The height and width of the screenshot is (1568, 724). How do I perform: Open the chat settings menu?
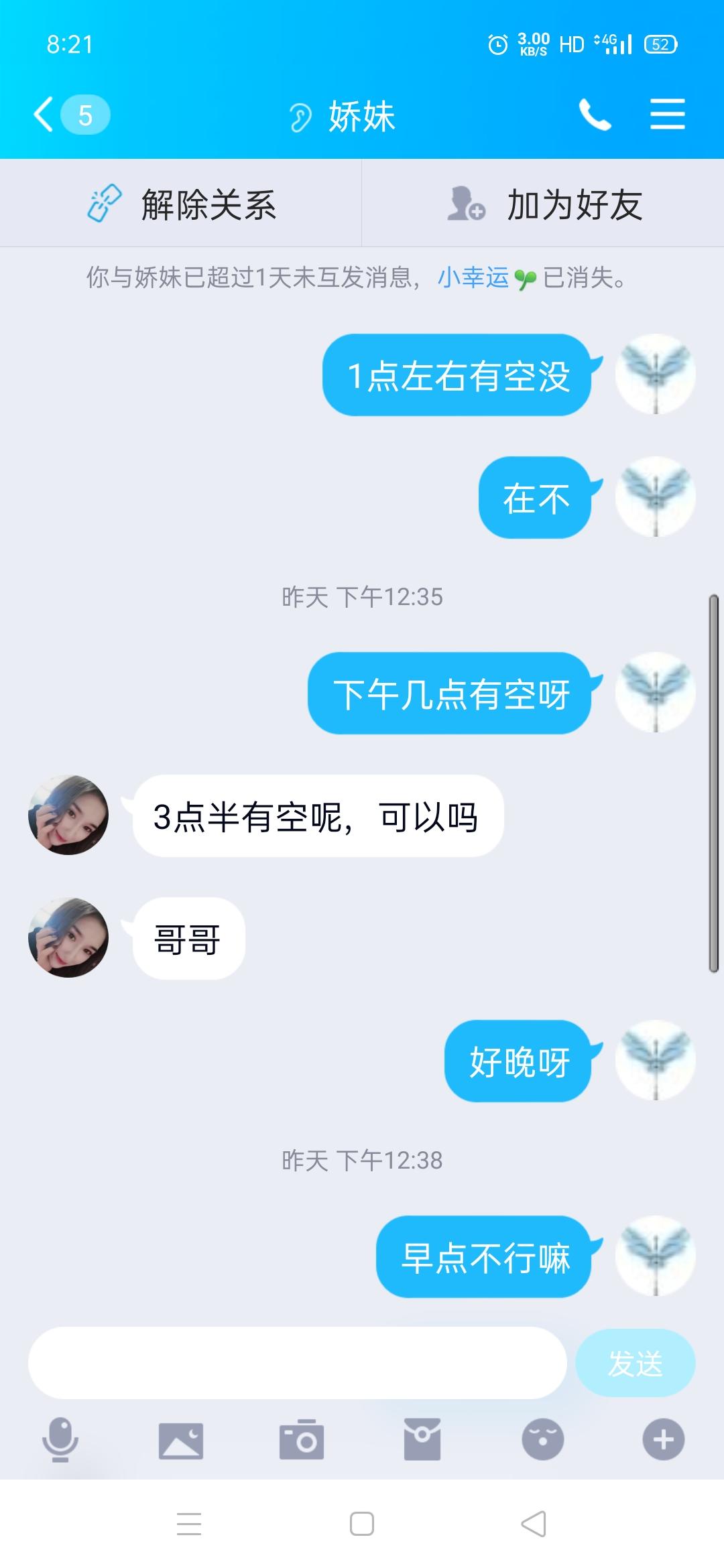click(x=667, y=115)
